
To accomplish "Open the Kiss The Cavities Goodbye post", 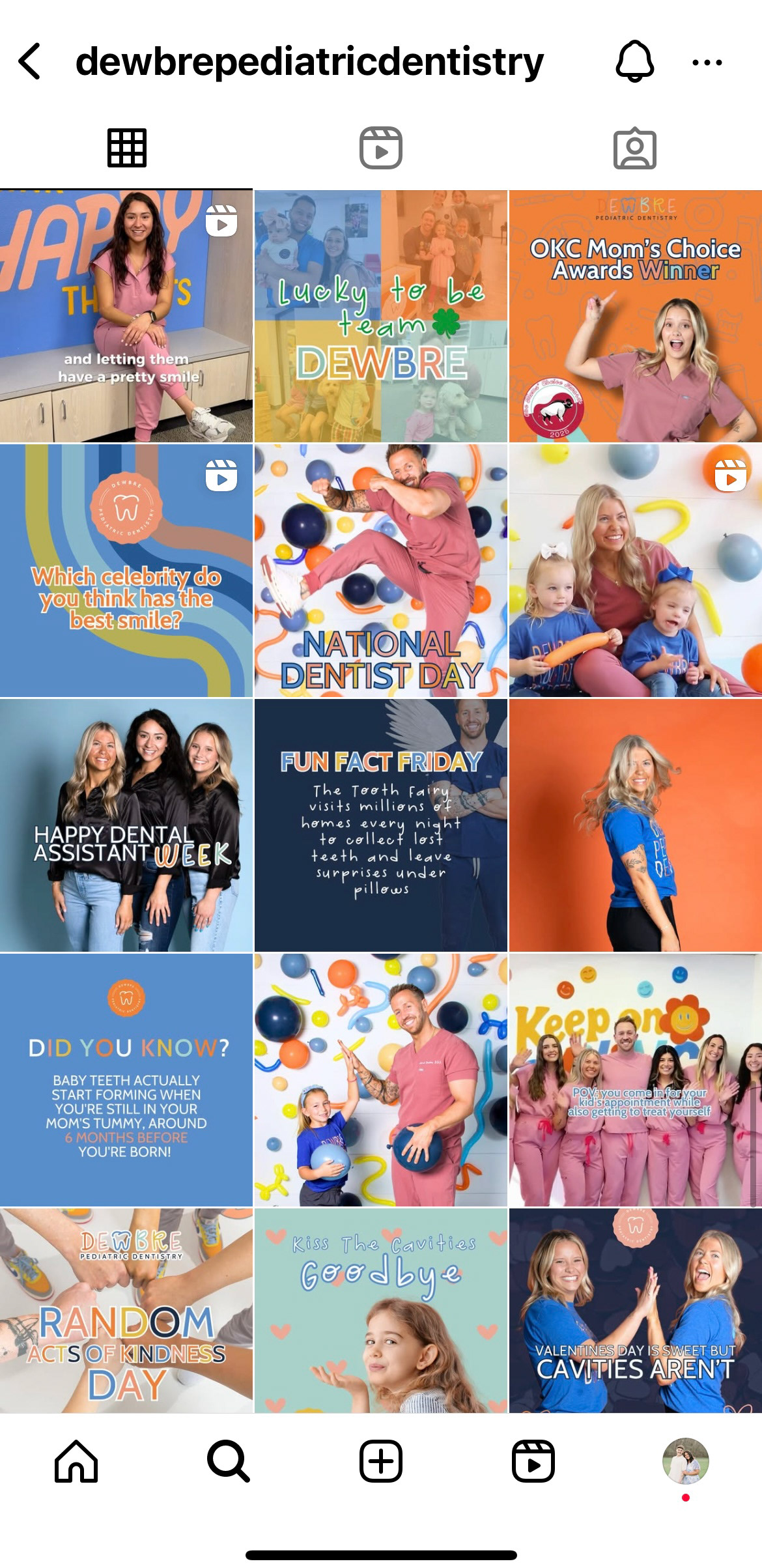I will click(381, 1311).
